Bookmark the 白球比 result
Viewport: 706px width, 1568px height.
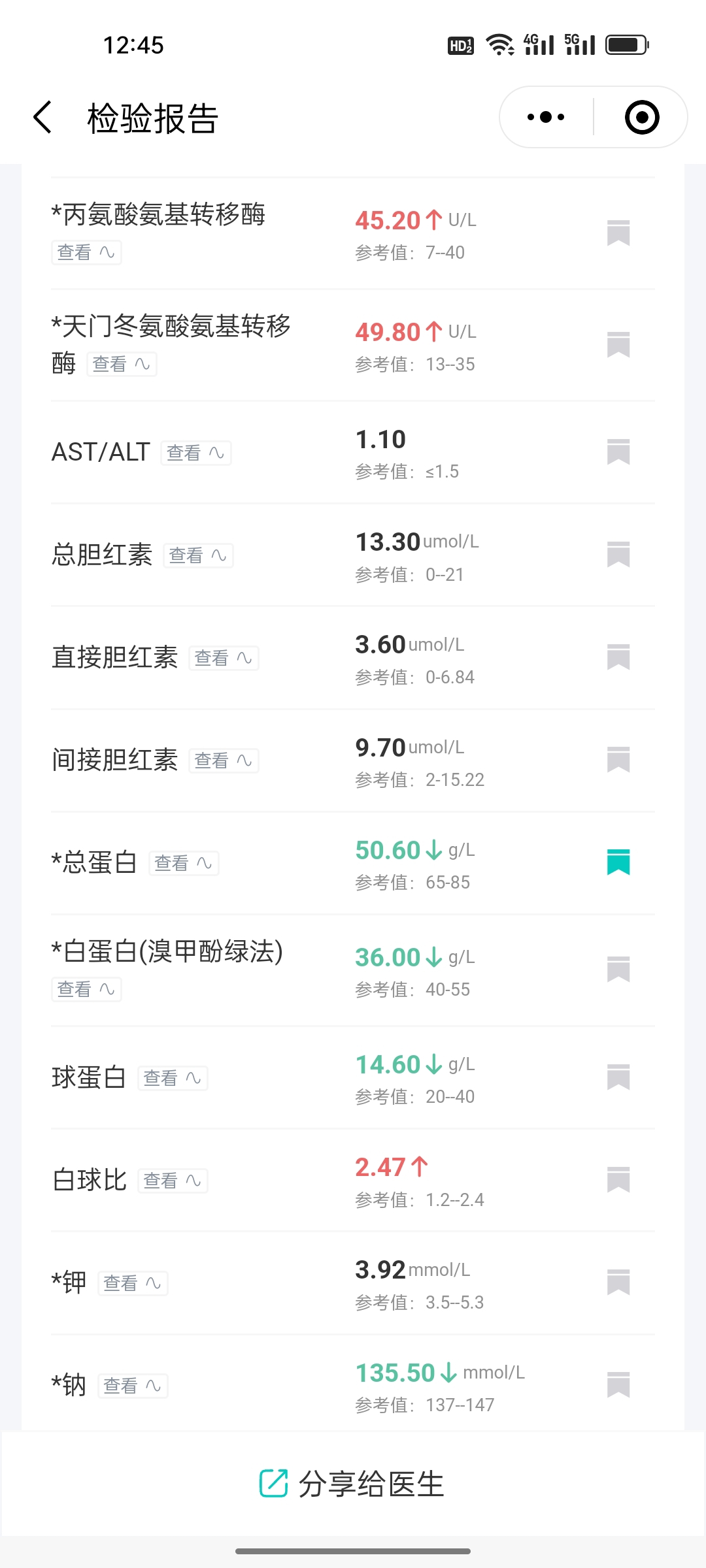(618, 1179)
